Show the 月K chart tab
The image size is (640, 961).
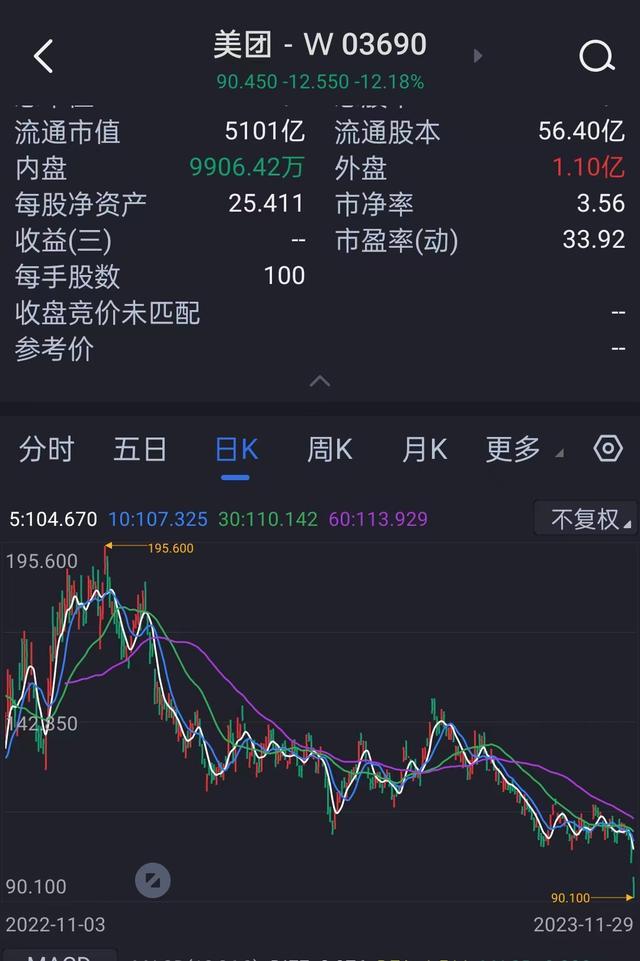(424, 450)
